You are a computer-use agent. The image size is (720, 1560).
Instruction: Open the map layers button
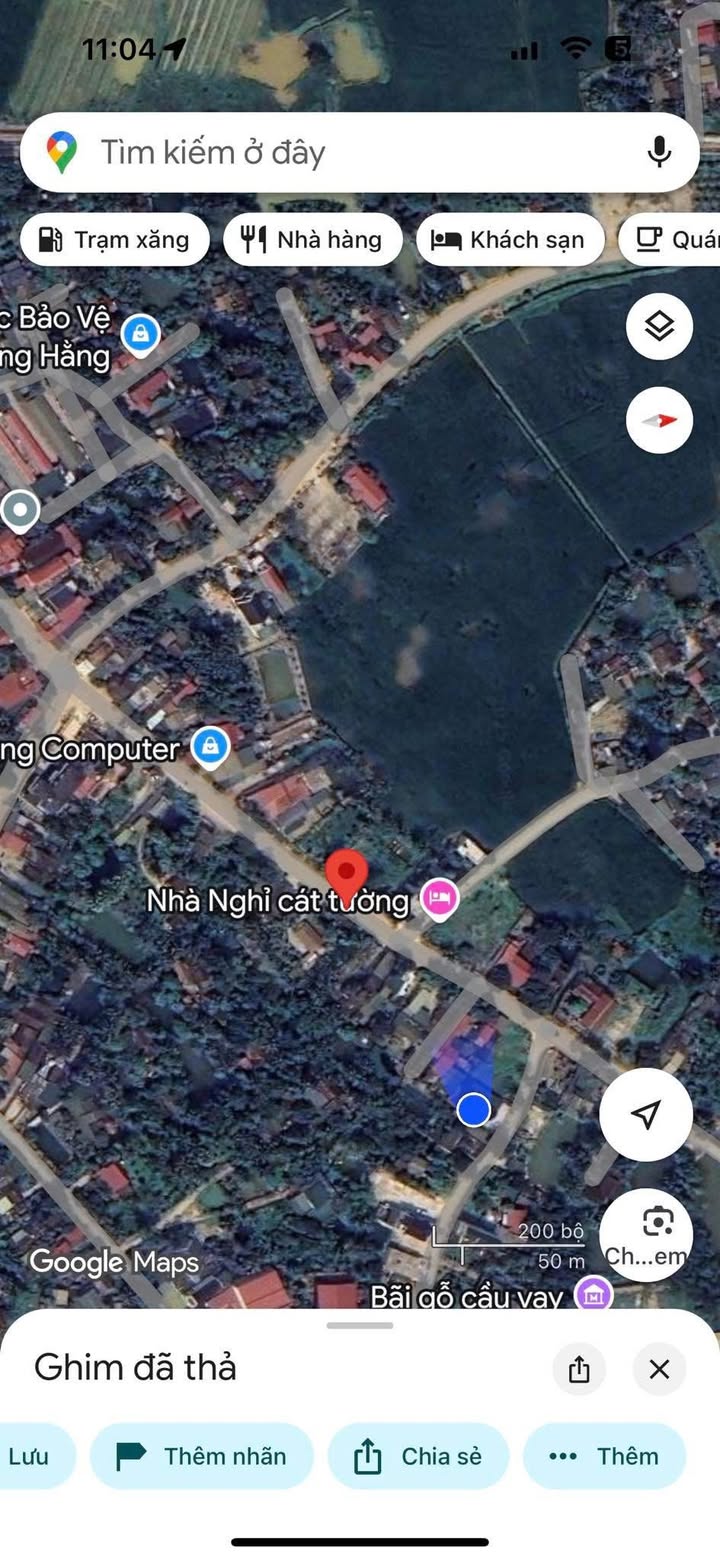click(659, 326)
